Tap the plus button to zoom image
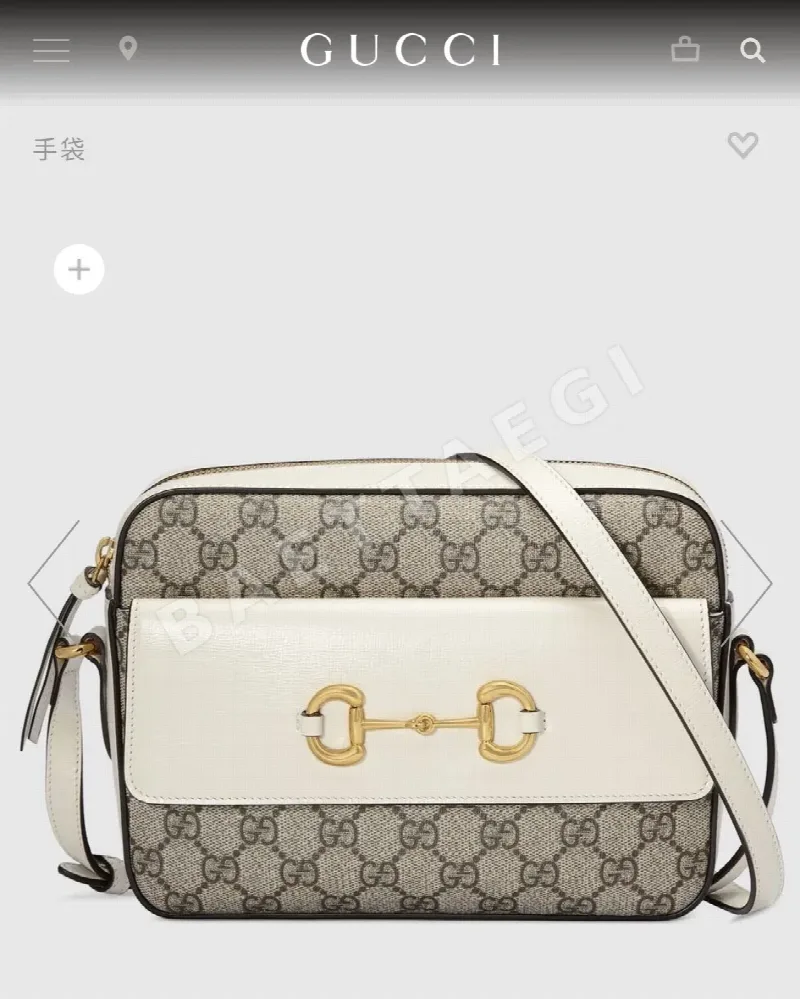The width and height of the screenshot is (800, 999). [79, 270]
